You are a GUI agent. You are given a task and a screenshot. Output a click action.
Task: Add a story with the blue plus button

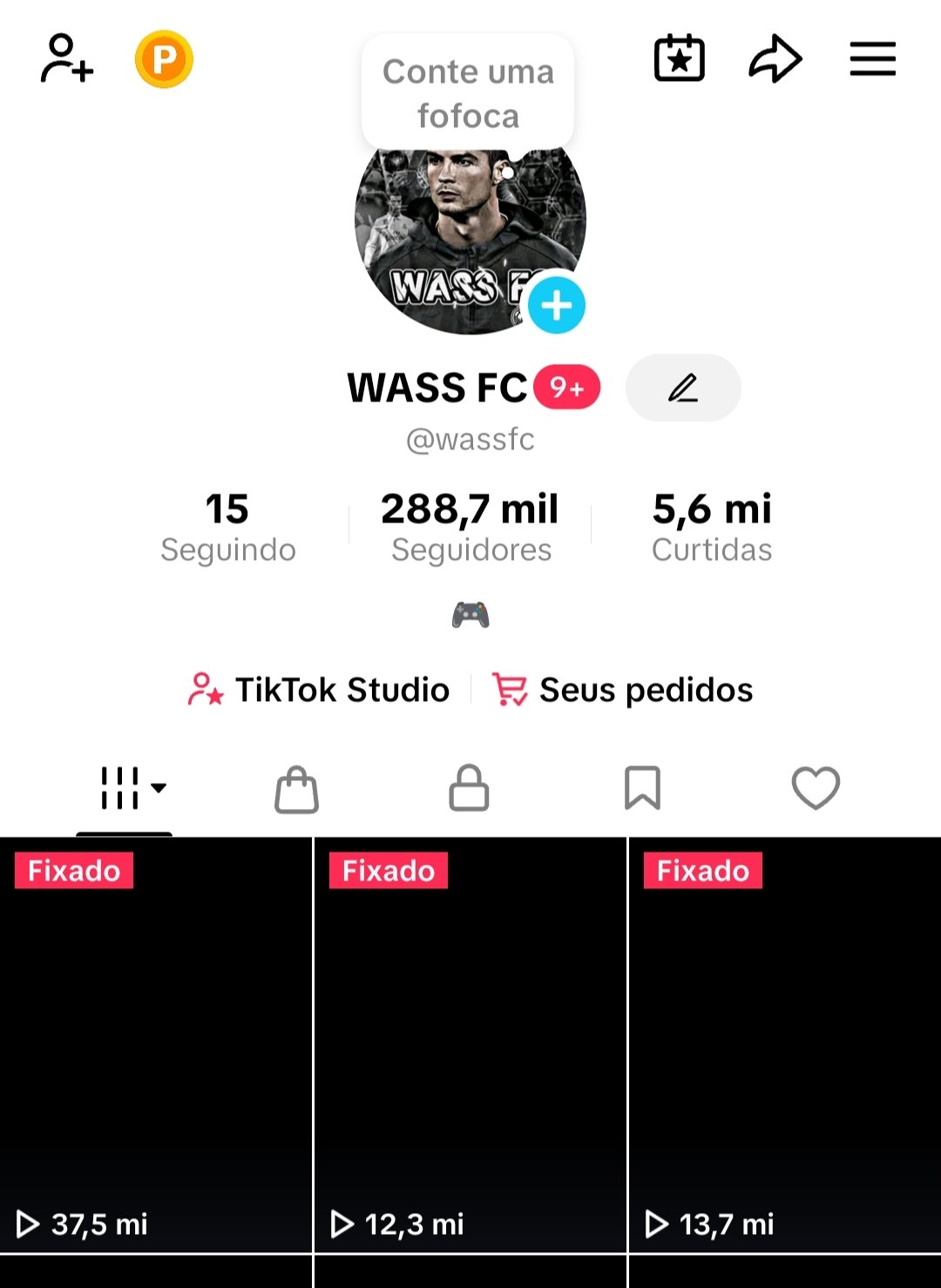coord(557,306)
